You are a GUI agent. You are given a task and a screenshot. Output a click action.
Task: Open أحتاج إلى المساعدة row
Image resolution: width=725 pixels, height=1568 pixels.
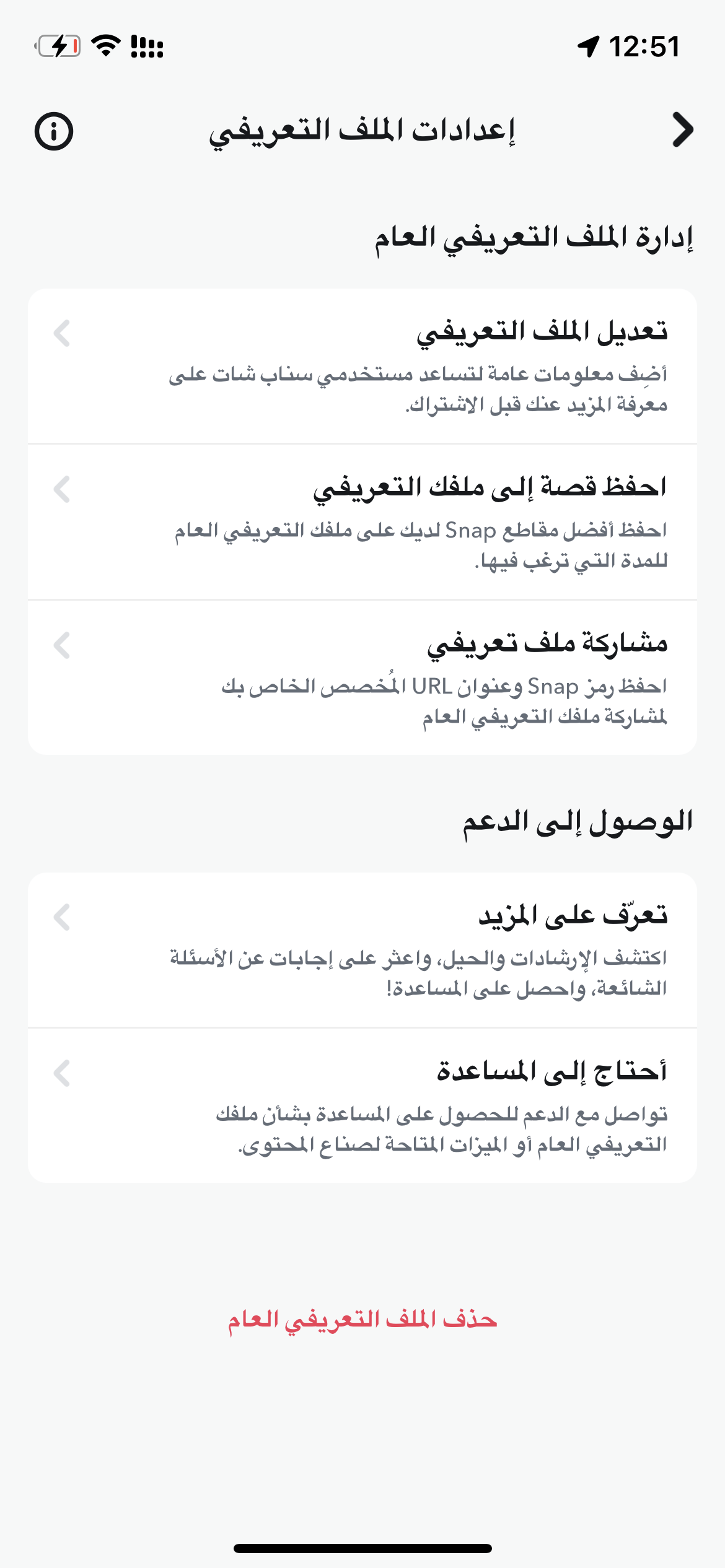pyautogui.click(x=362, y=1106)
